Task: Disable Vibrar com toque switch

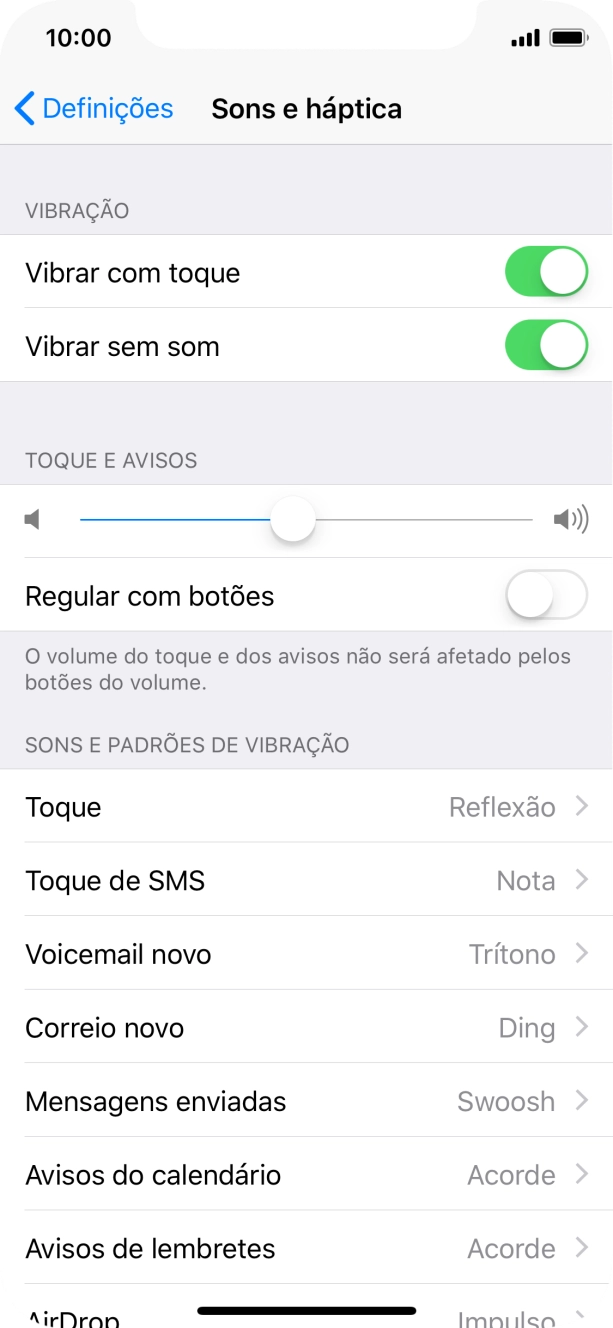Action: (545, 273)
